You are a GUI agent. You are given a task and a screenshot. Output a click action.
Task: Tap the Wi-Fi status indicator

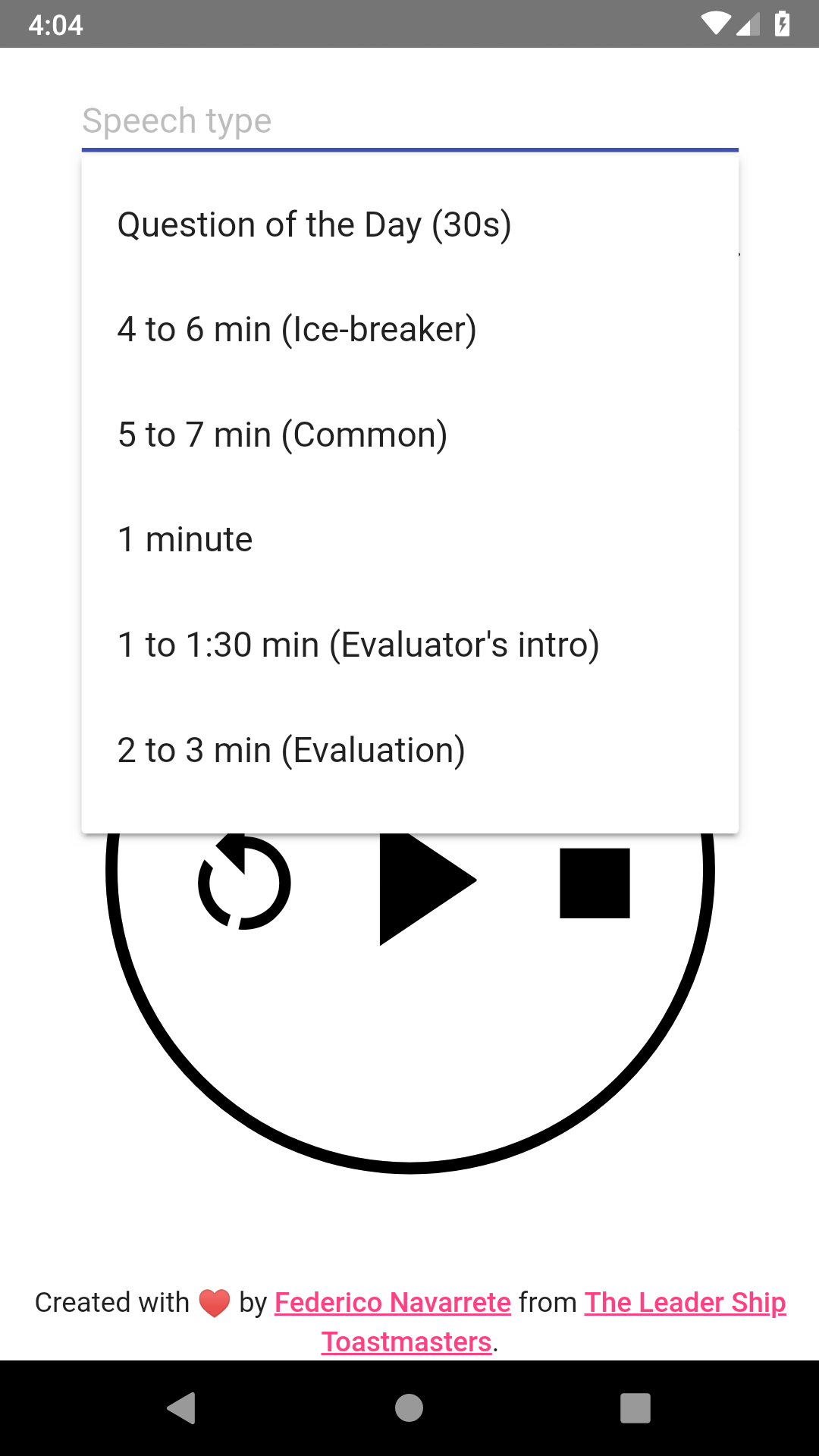coord(716,24)
